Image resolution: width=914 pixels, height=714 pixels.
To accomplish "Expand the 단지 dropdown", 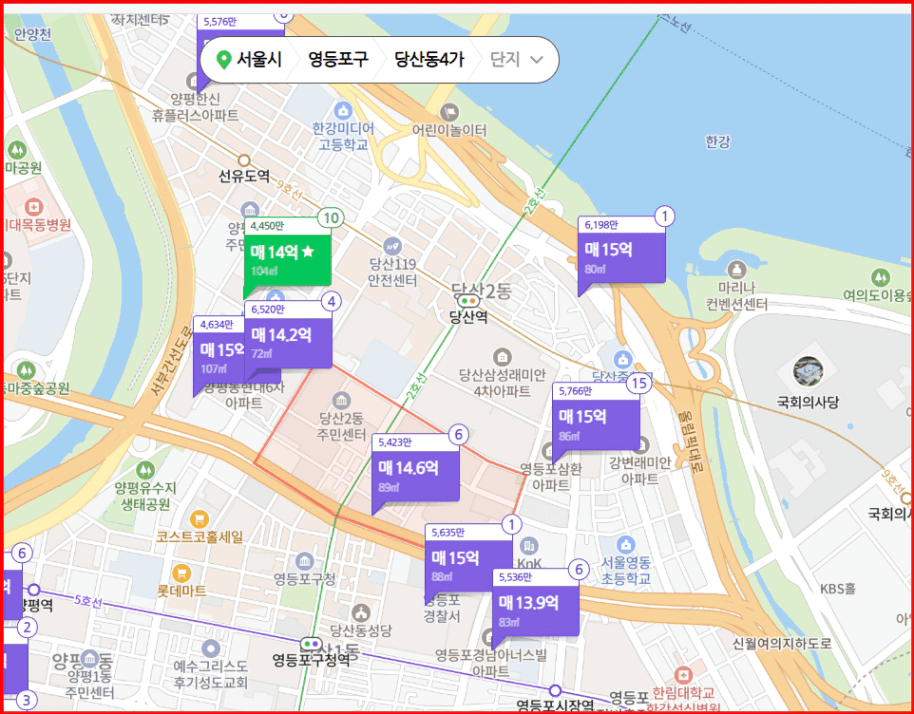I will tap(517, 59).
